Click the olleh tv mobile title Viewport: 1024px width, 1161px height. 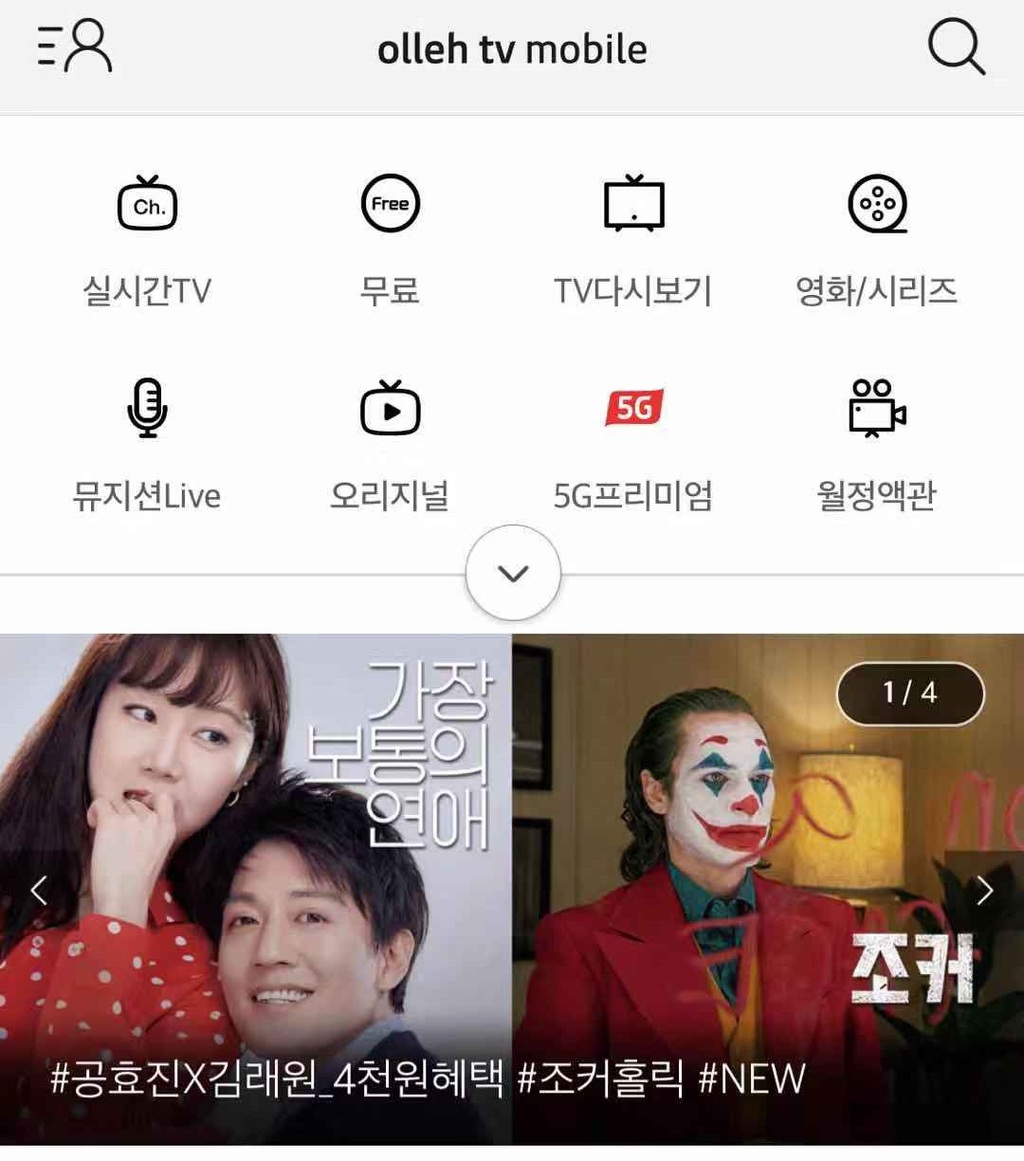[512, 47]
